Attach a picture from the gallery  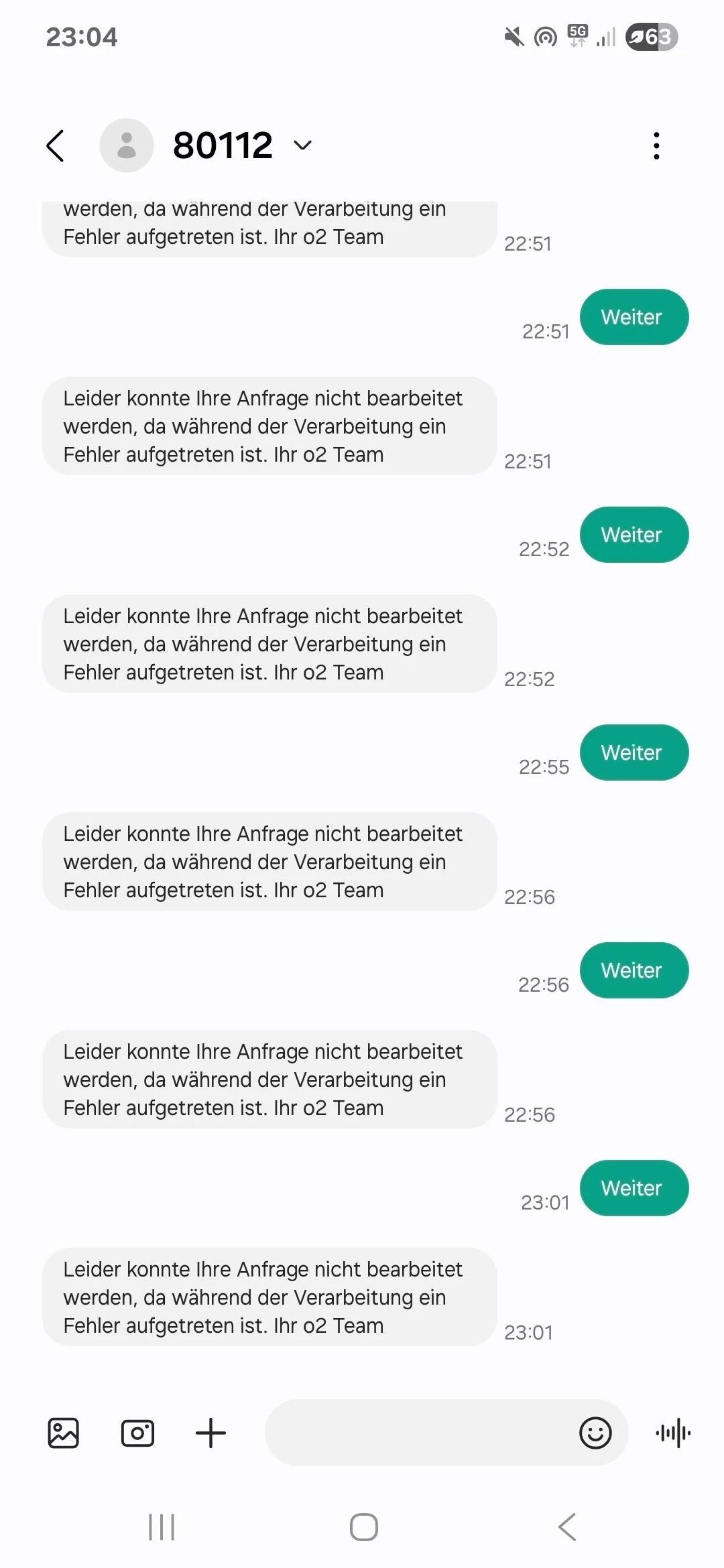[x=64, y=1433]
